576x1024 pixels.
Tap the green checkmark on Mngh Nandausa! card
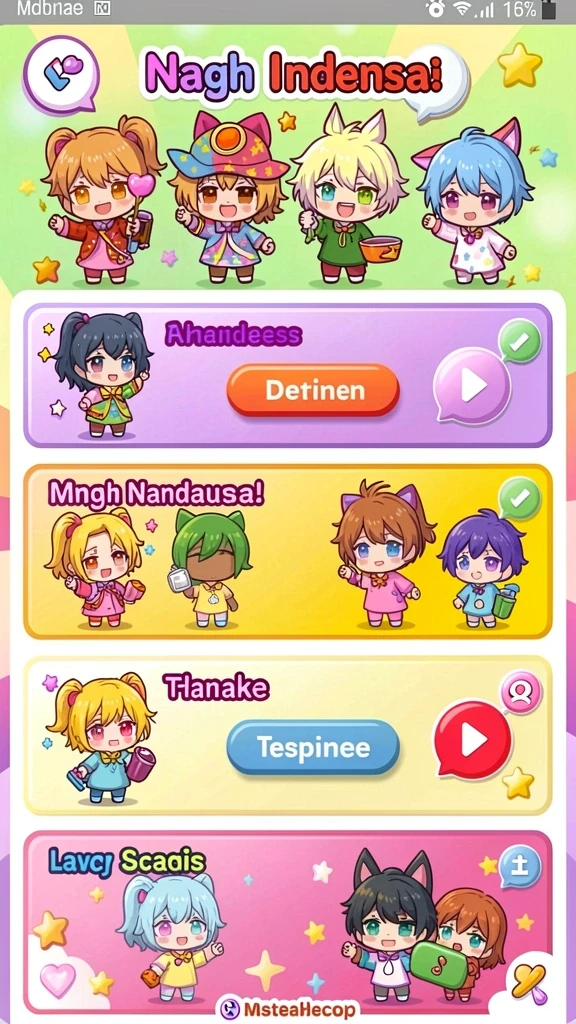520,499
